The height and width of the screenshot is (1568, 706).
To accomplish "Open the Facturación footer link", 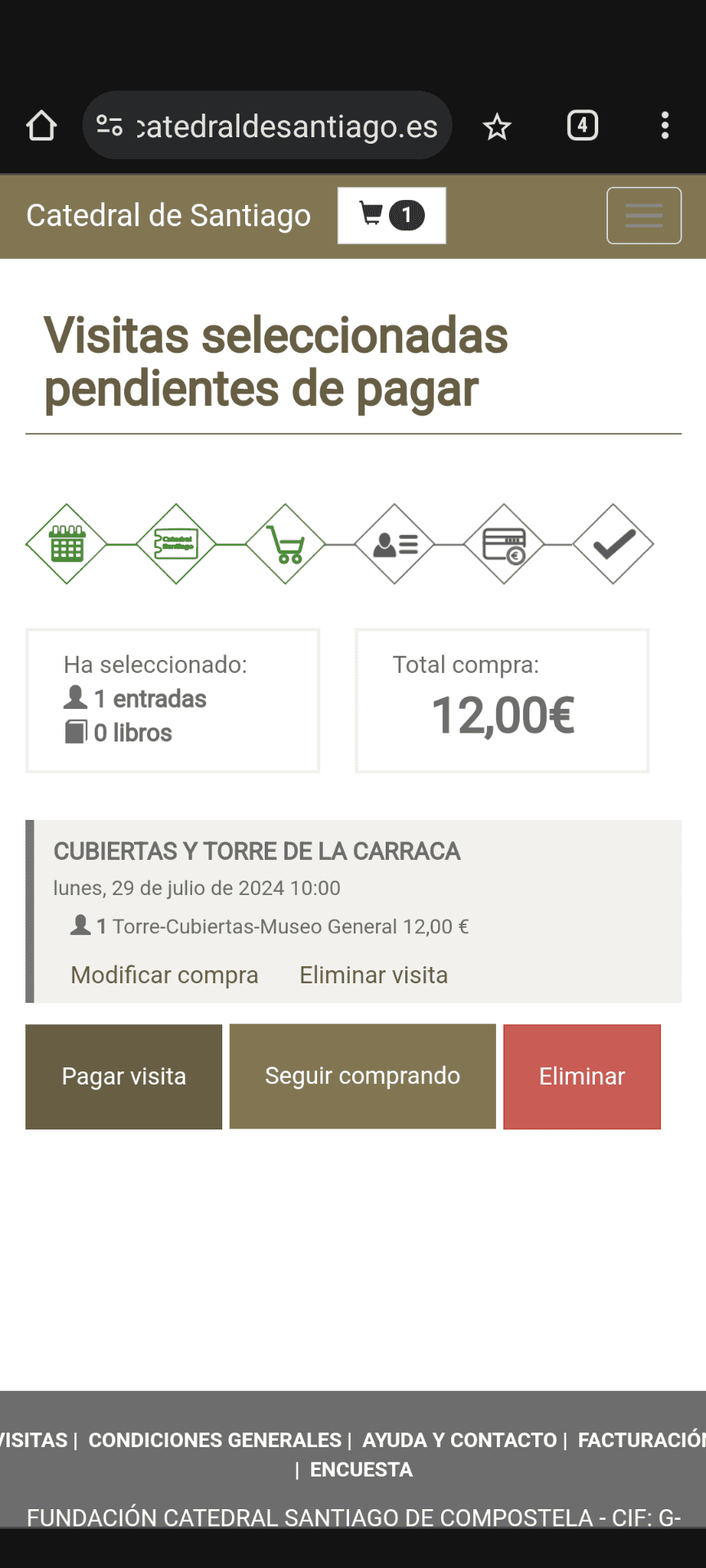I will (641, 1440).
